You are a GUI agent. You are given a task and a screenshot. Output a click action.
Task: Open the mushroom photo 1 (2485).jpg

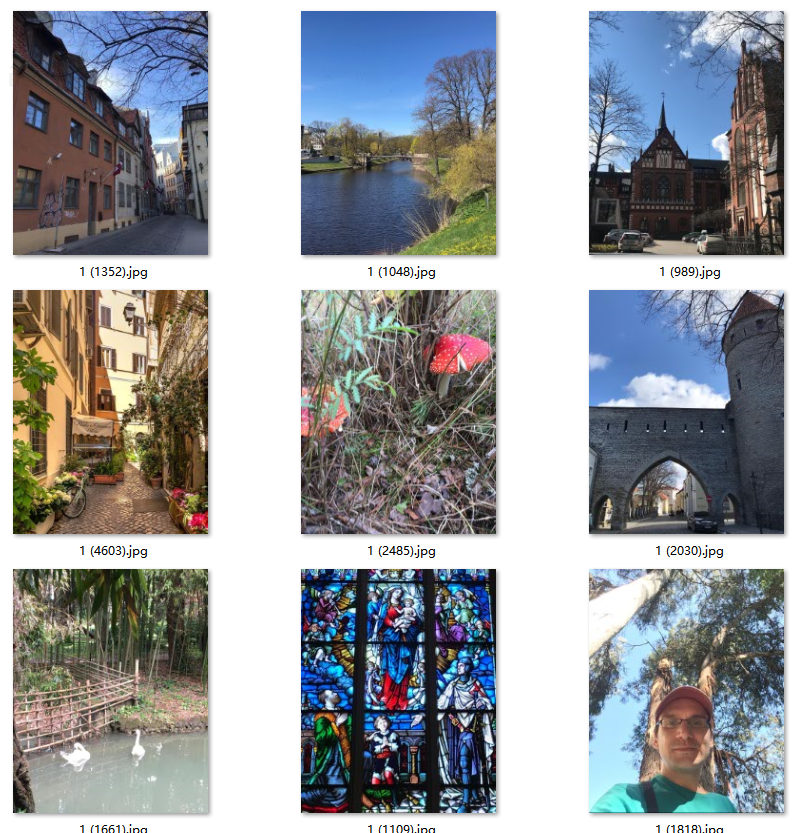click(398, 412)
